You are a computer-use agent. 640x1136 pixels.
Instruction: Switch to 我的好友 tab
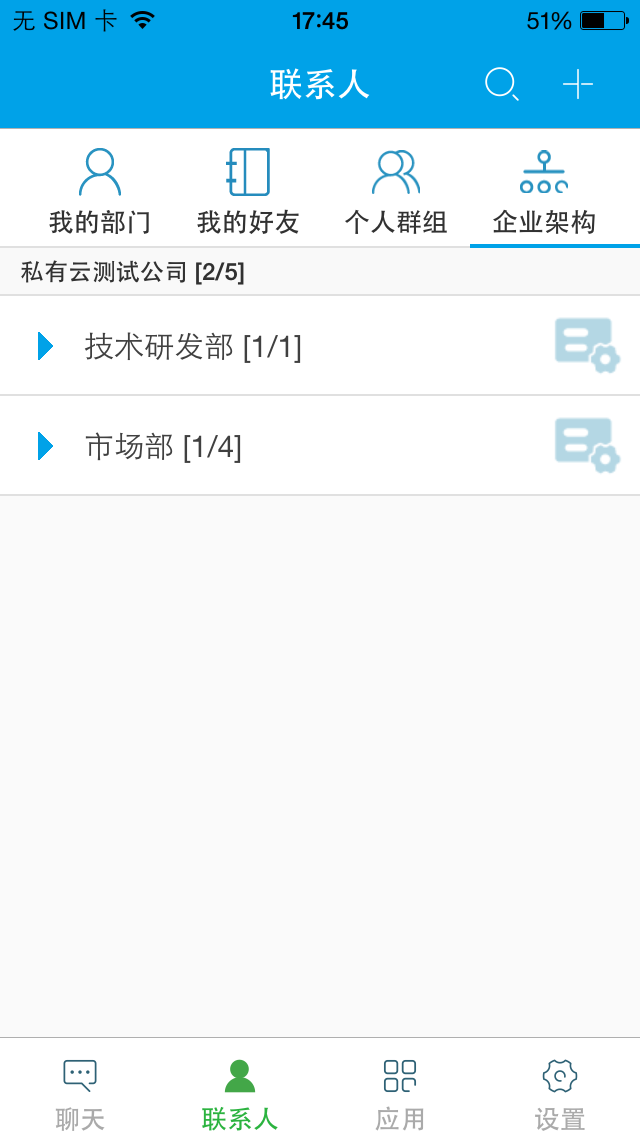248,191
